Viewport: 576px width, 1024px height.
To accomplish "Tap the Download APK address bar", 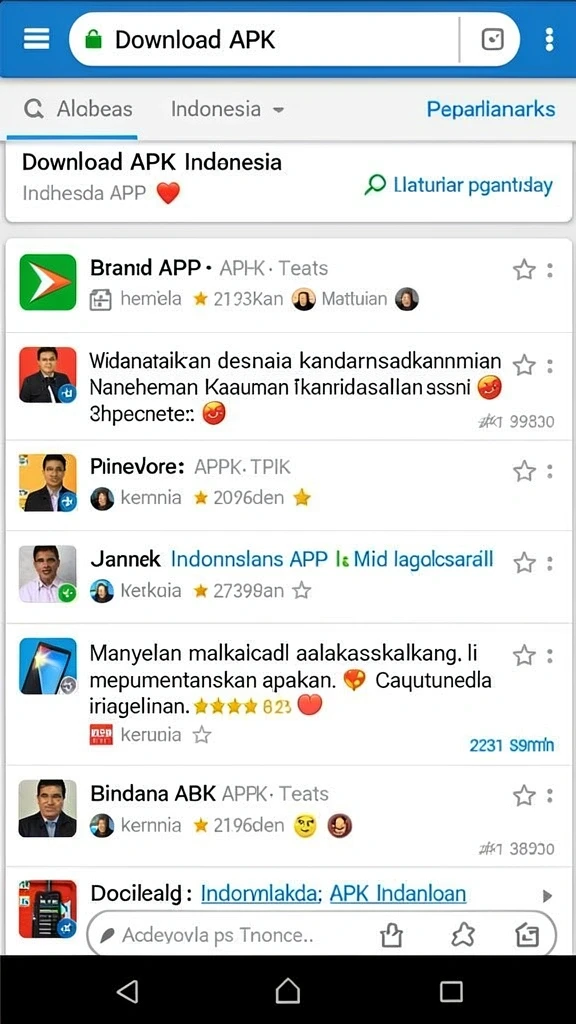I will coord(264,40).
